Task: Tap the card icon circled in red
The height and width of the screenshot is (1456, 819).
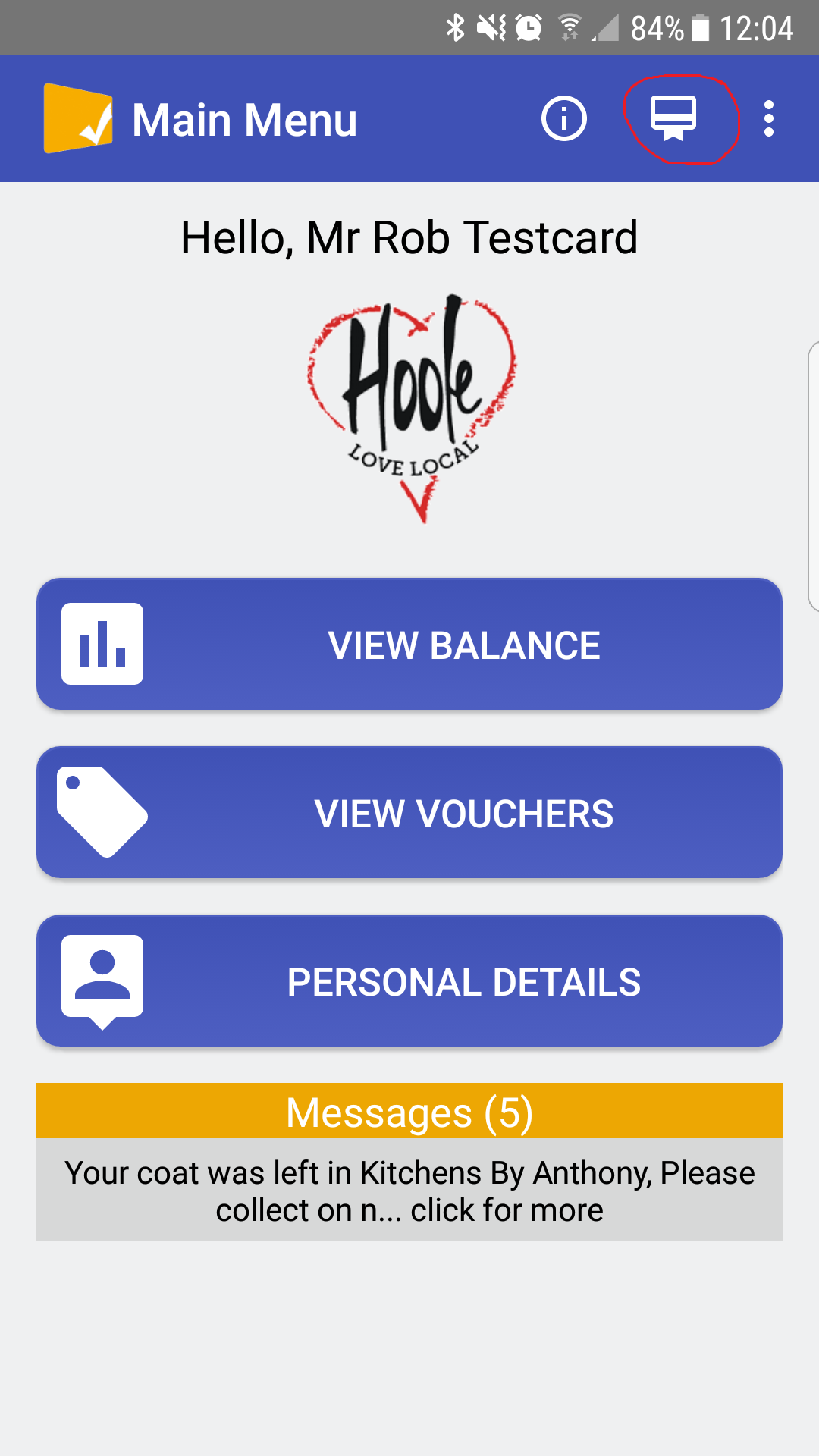Action: [673, 119]
